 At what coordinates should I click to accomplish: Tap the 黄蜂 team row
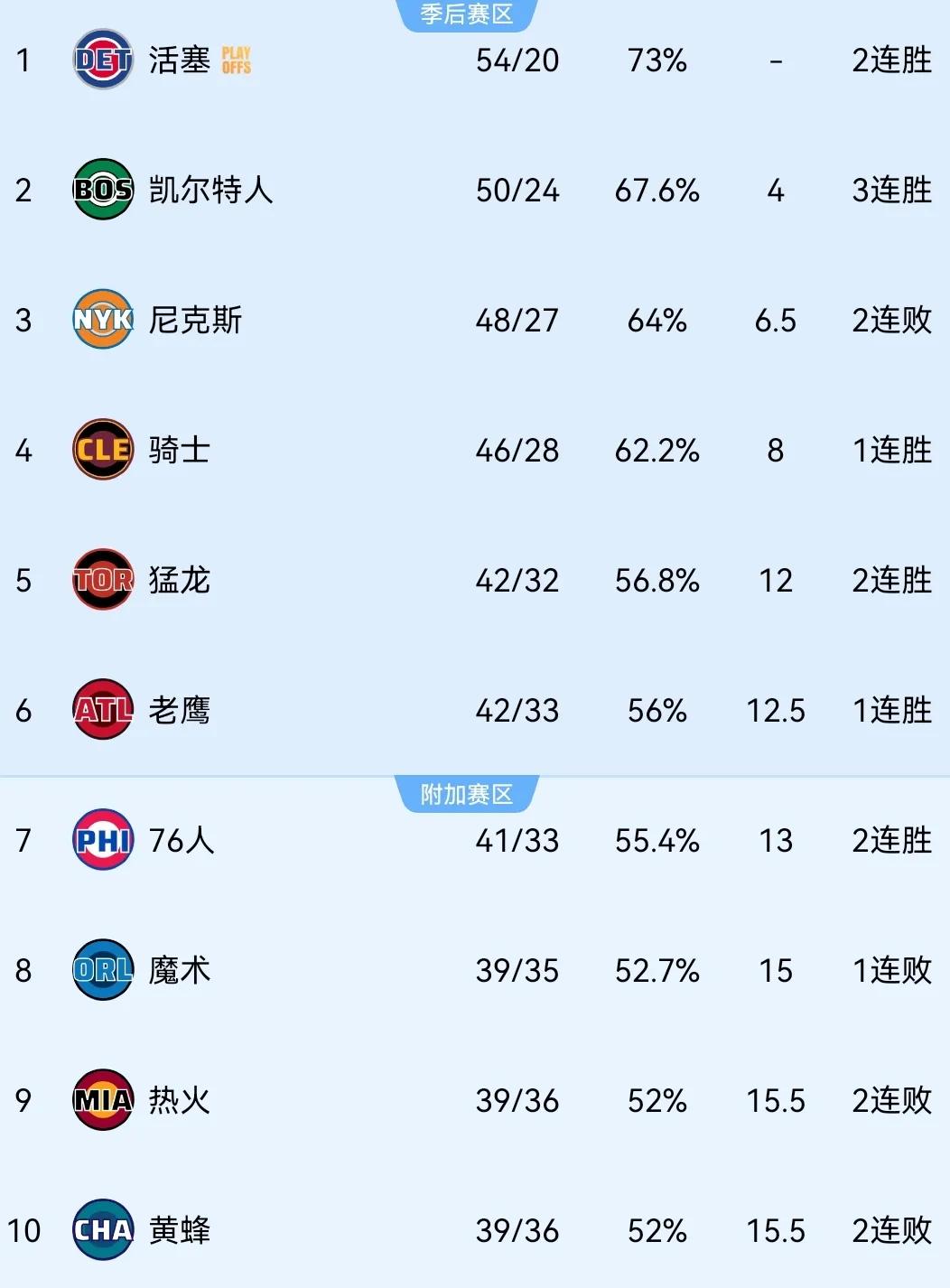coord(179,1230)
